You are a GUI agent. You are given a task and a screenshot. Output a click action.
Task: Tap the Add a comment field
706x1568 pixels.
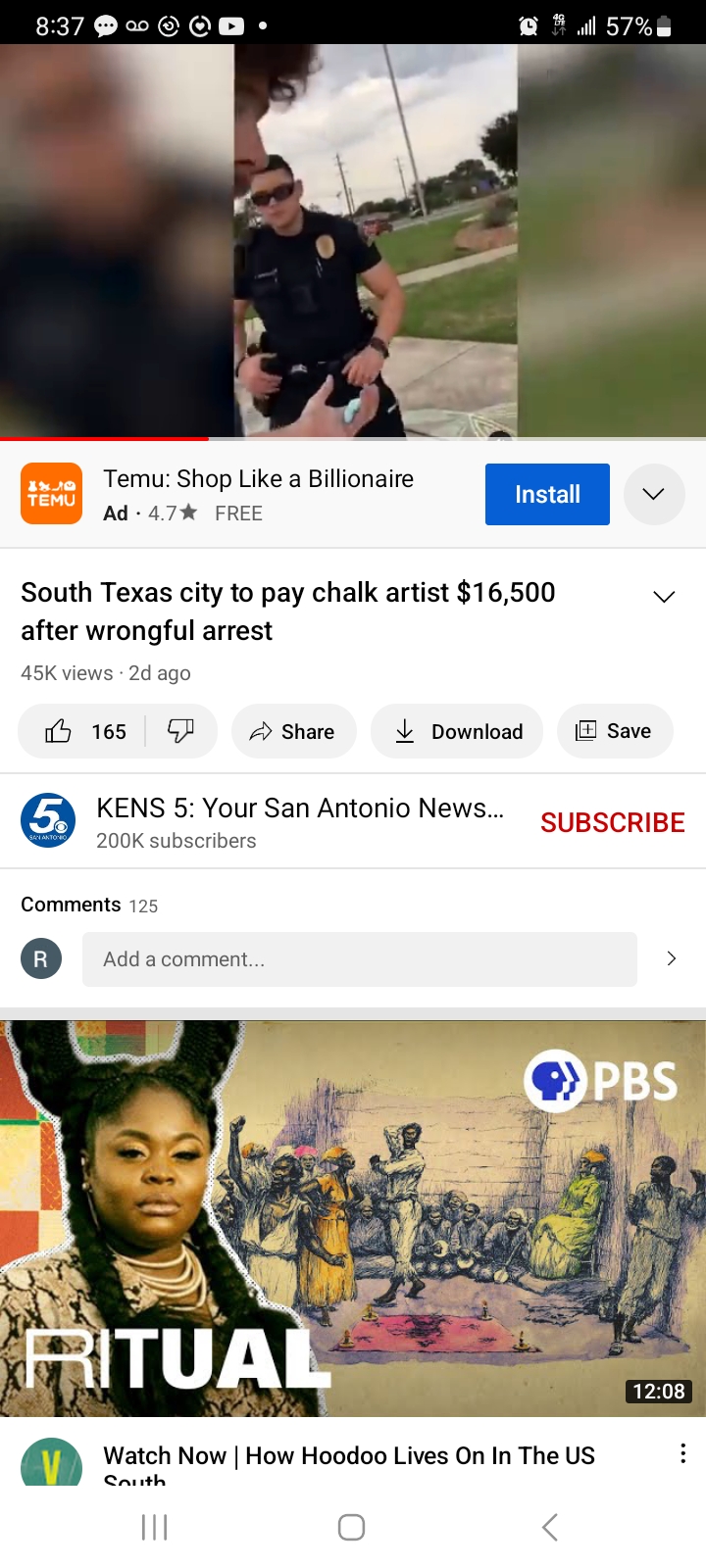click(x=359, y=959)
